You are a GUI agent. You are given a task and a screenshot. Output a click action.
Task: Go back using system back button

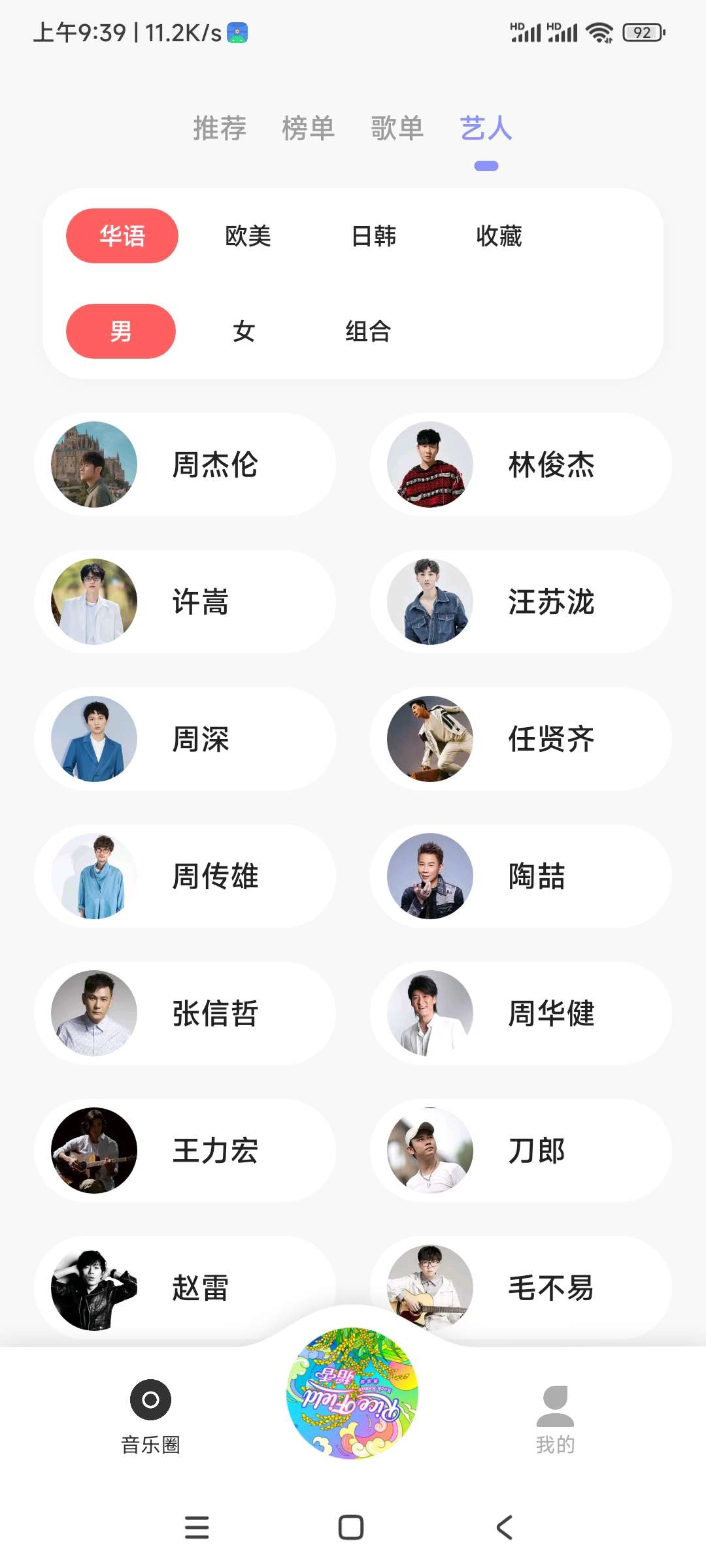coord(504,1527)
